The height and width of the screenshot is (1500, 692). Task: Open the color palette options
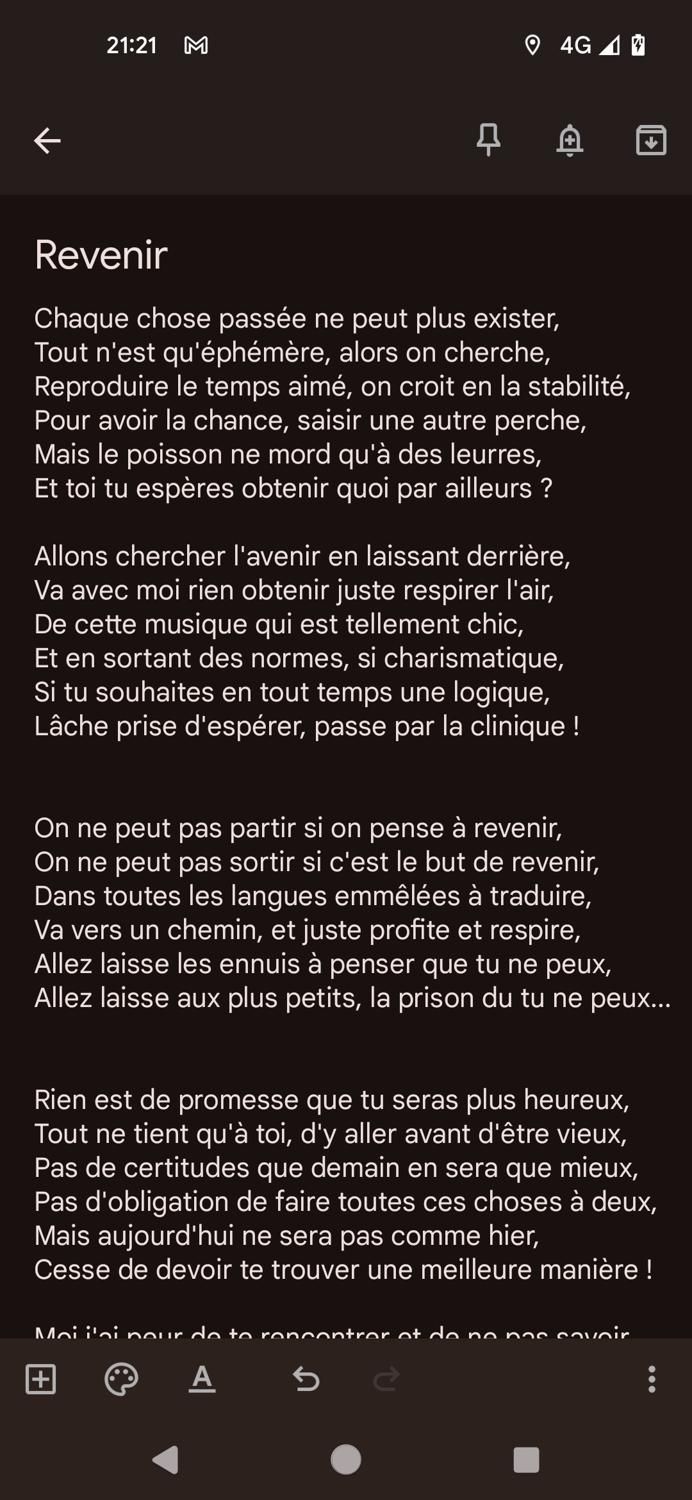tap(121, 1380)
